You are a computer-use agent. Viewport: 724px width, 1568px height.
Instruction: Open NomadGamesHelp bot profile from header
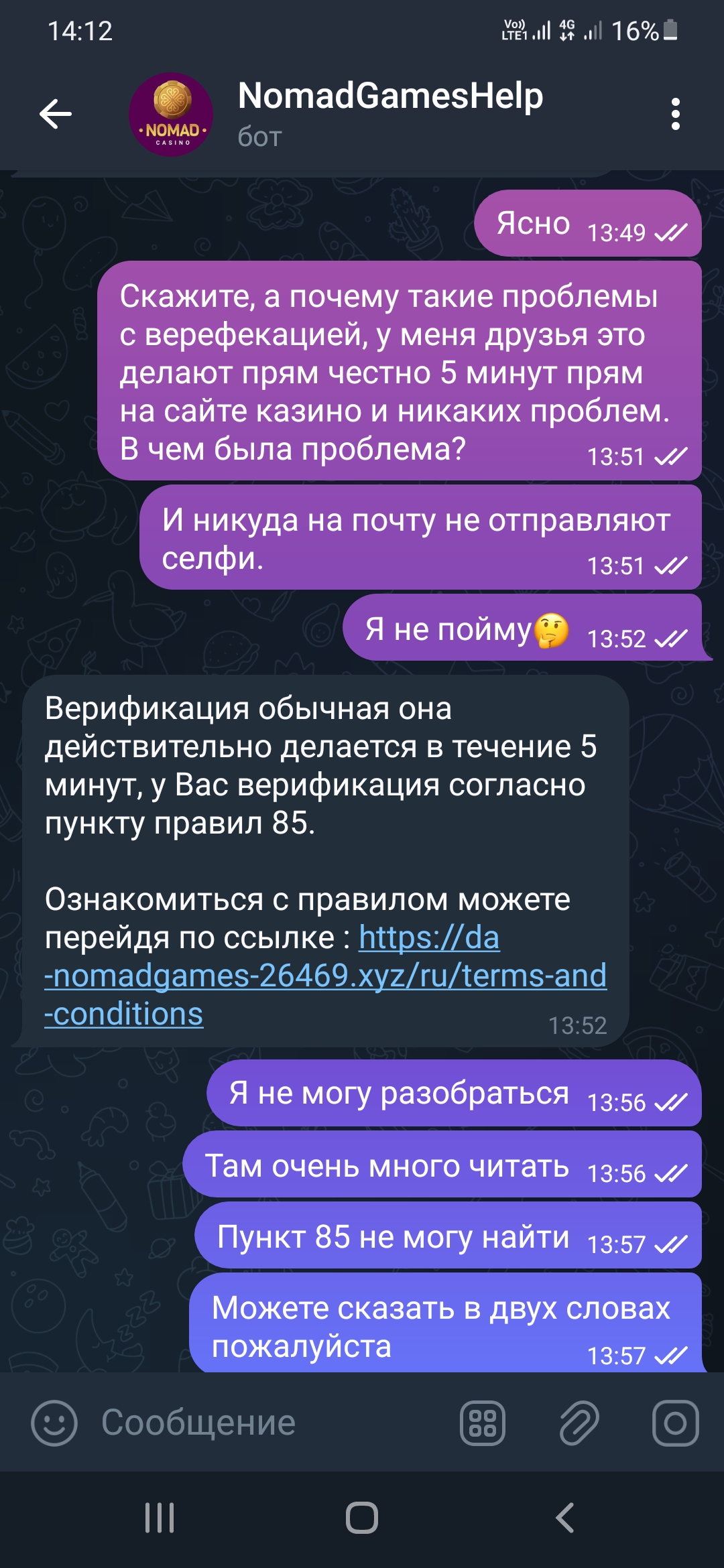390,114
